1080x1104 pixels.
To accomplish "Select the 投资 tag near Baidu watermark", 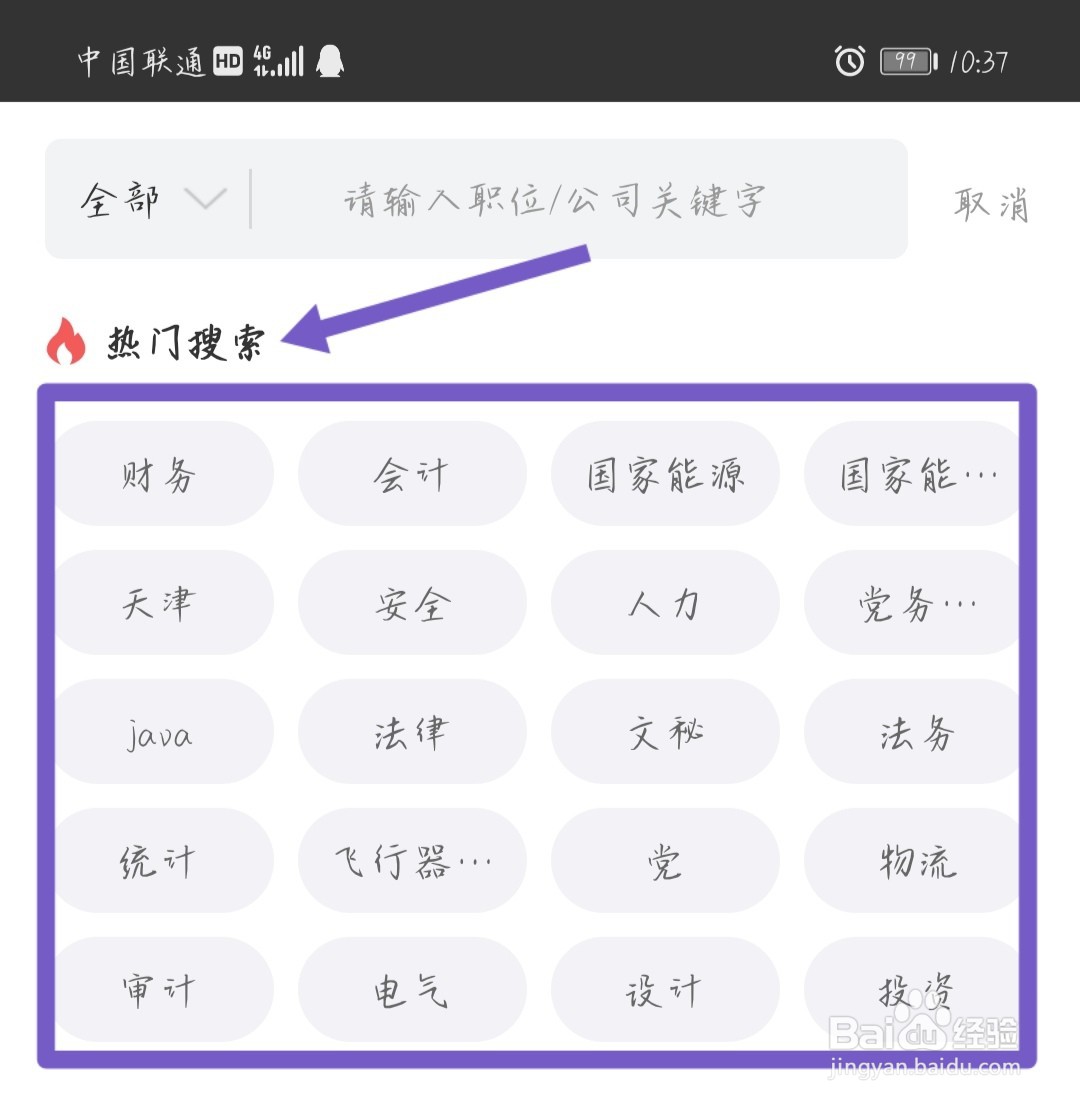I will pos(911,989).
